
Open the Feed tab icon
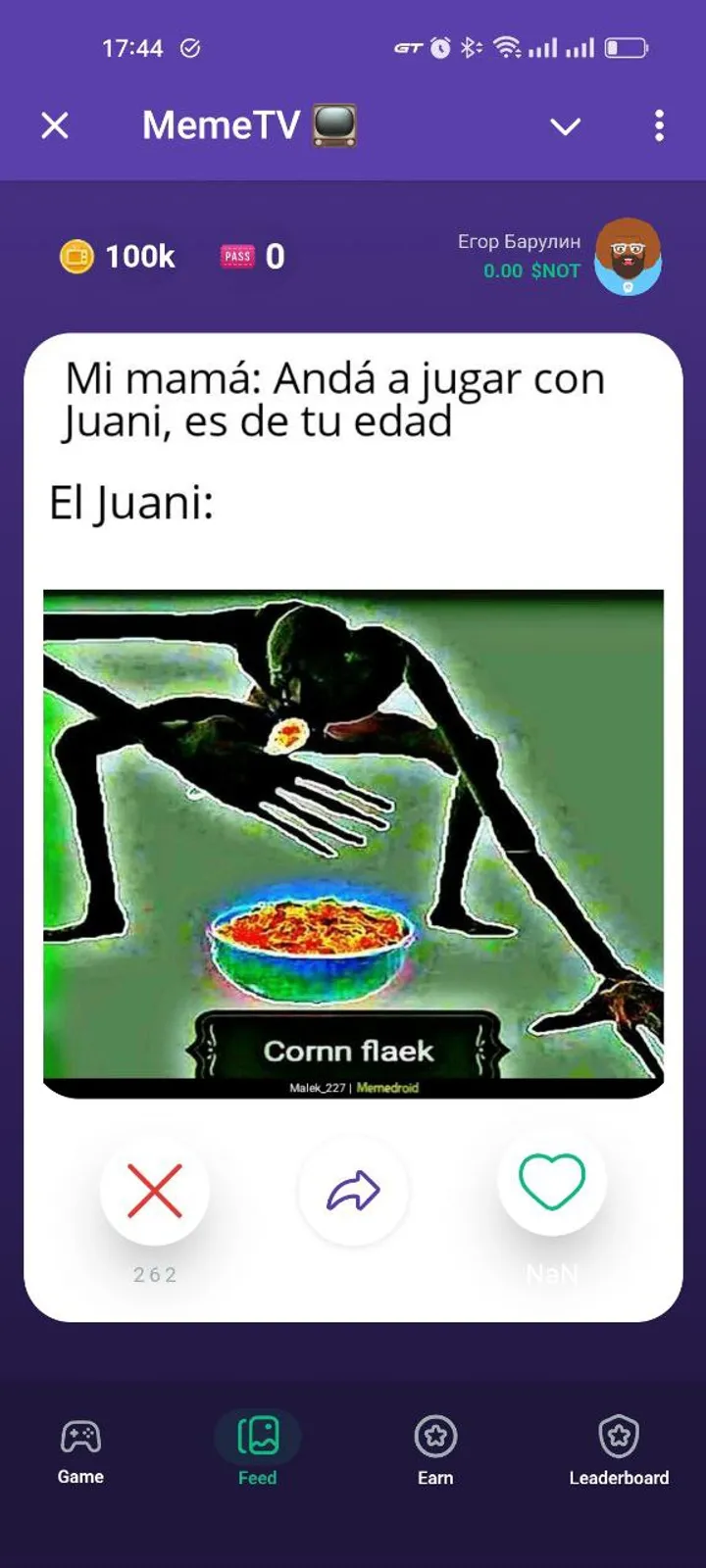(x=256, y=1437)
